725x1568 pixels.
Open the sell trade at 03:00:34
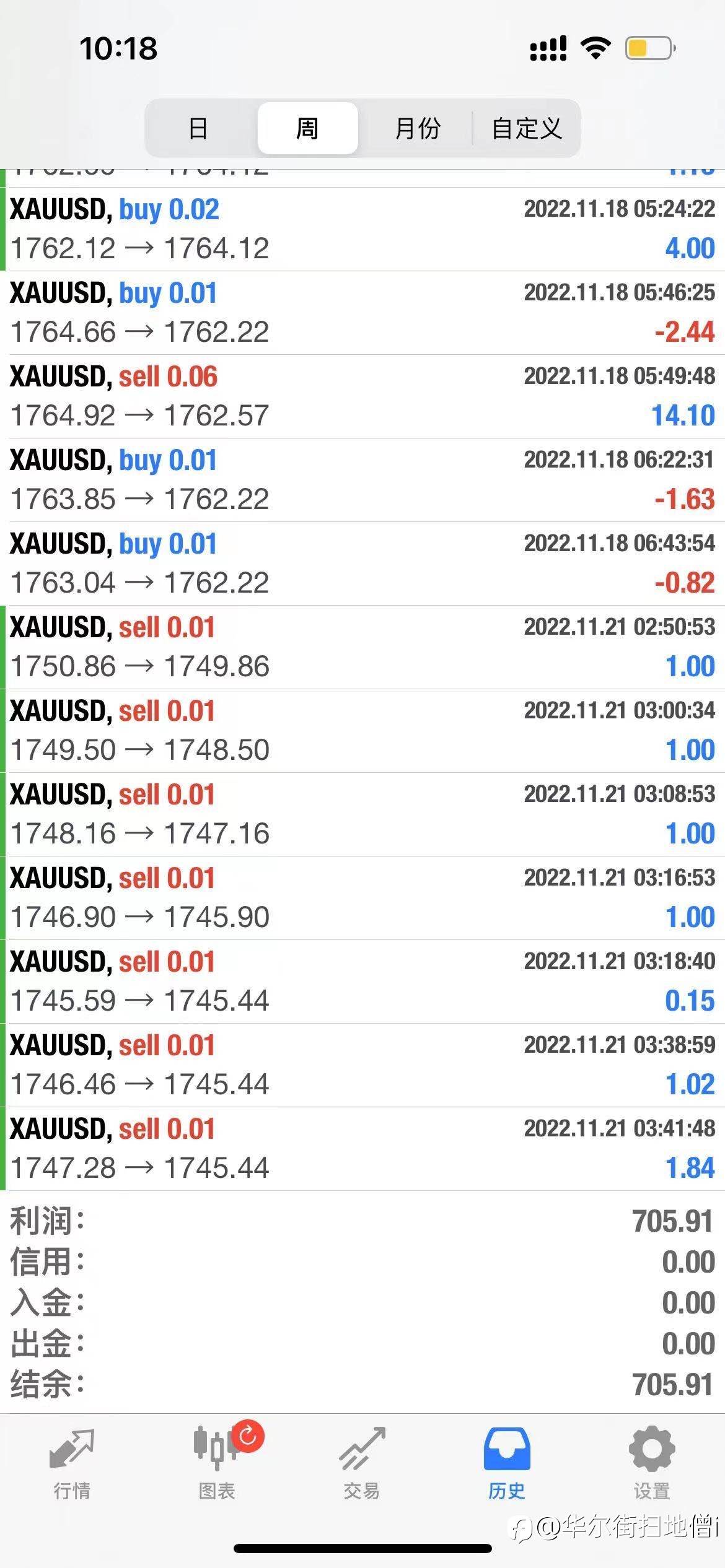(x=362, y=731)
